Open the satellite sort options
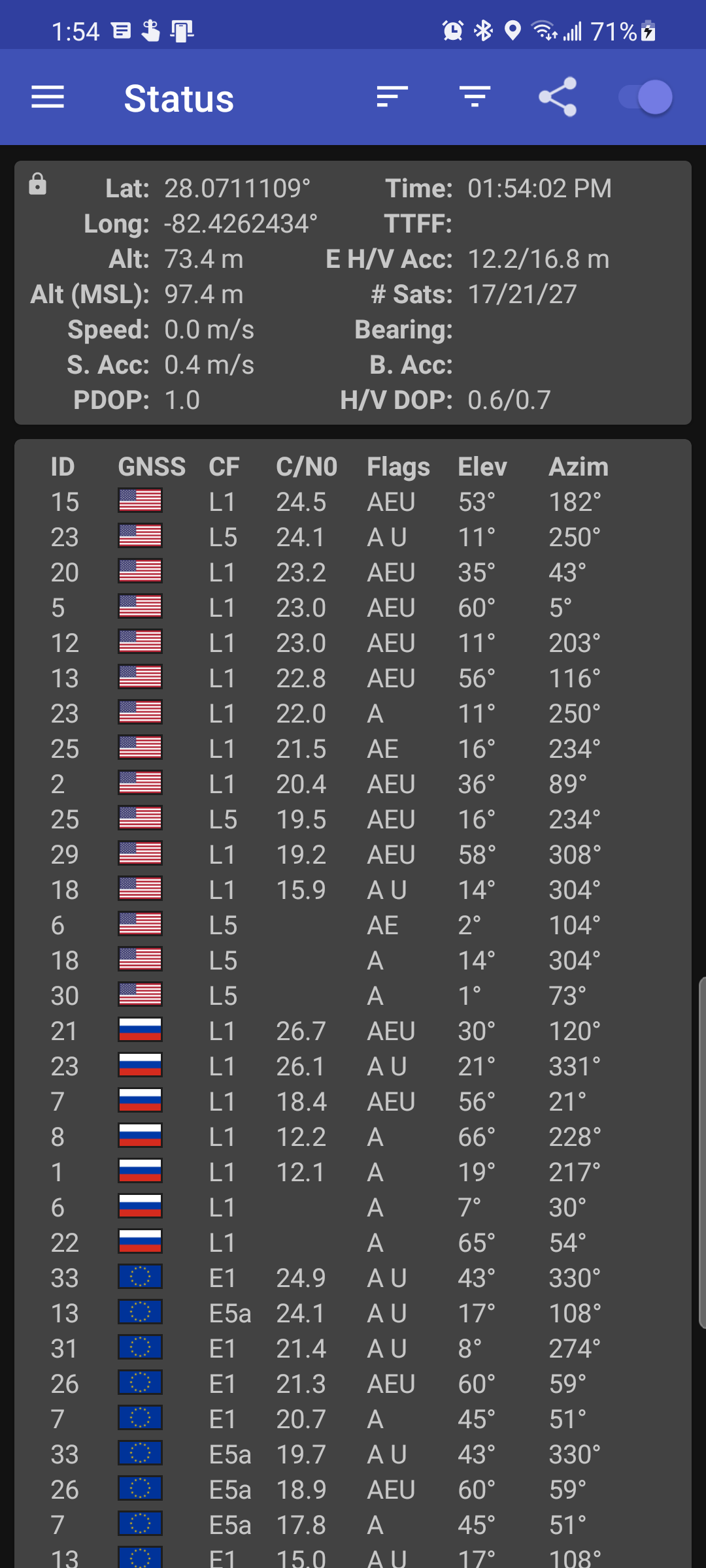Image resolution: width=706 pixels, height=1568 pixels. point(392,97)
